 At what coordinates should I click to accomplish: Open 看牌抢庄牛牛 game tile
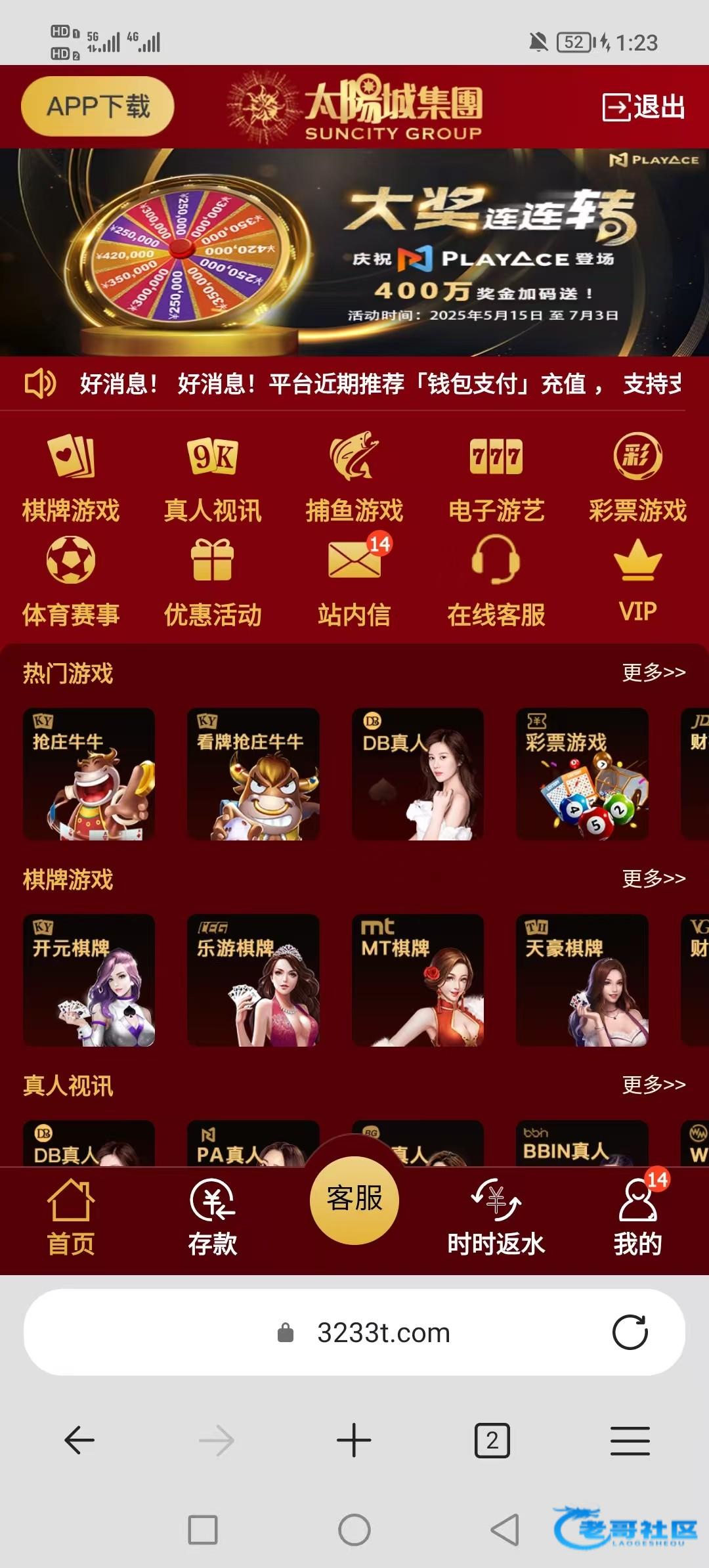(x=253, y=774)
